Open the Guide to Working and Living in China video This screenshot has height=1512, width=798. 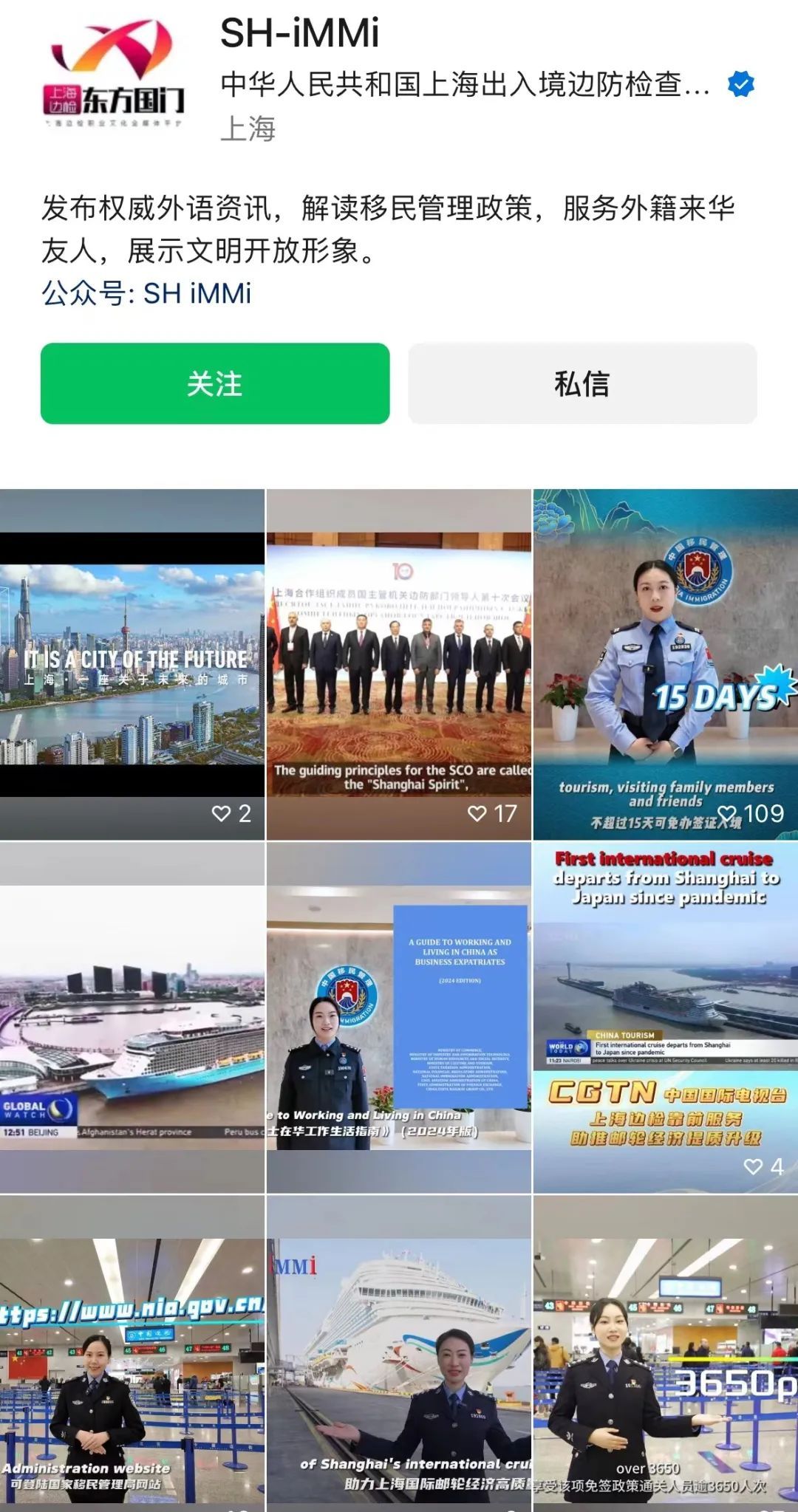[x=399, y=1018]
